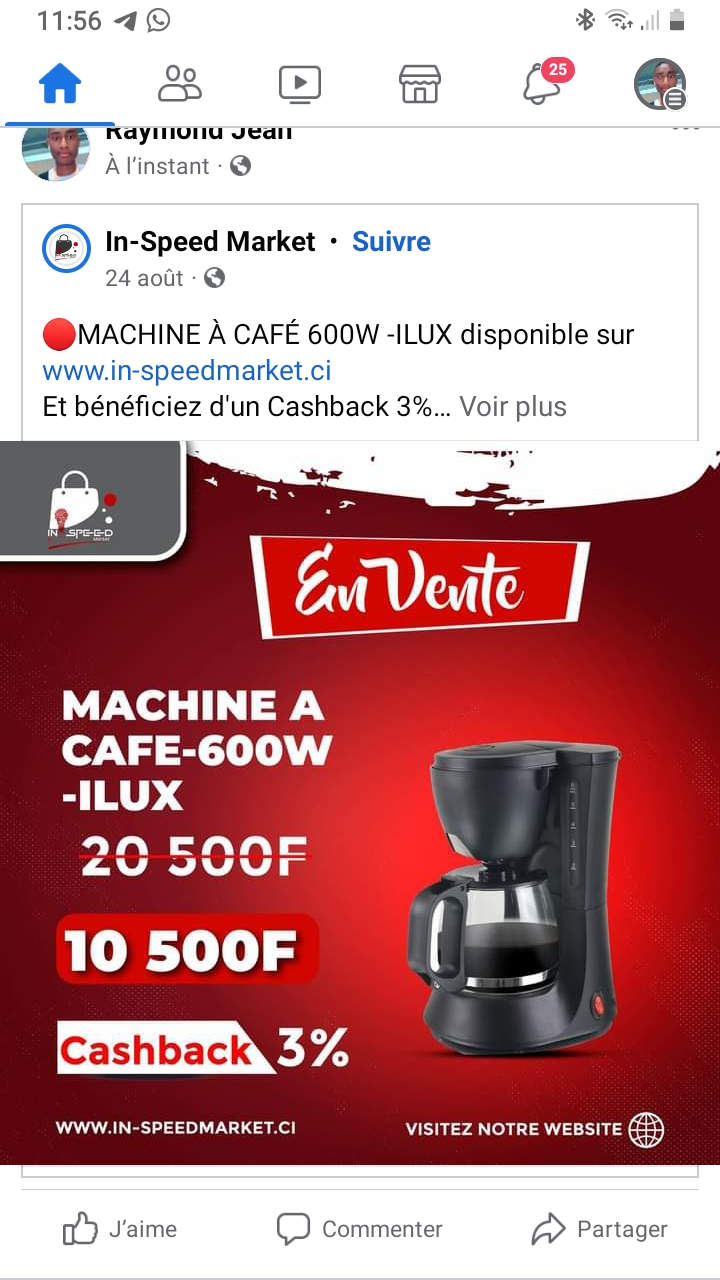Open the www.in-speedmarket.ci link

coord(187,371)
